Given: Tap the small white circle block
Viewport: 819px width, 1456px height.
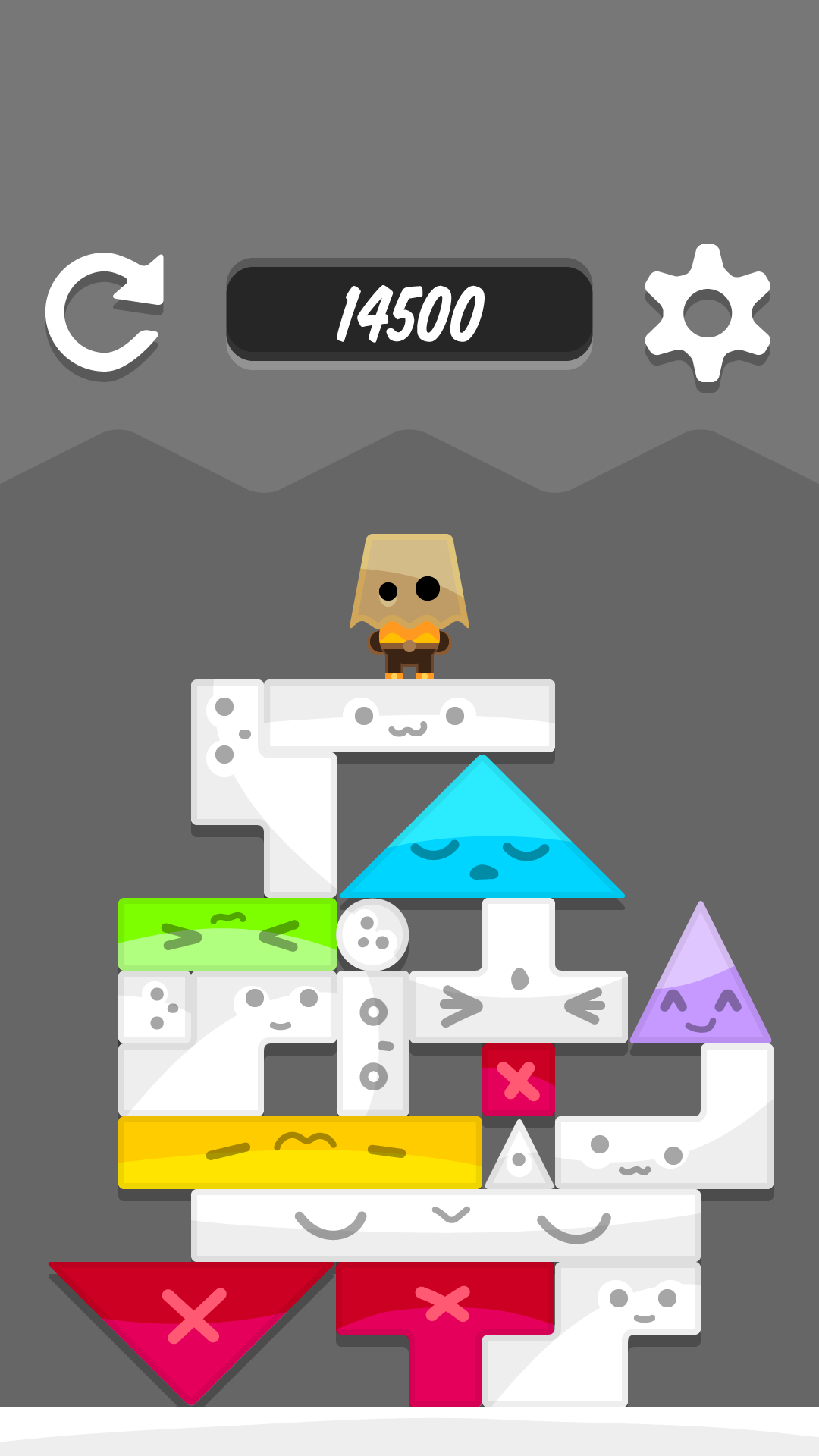Looking at the screenshot, I should point(372,934).
